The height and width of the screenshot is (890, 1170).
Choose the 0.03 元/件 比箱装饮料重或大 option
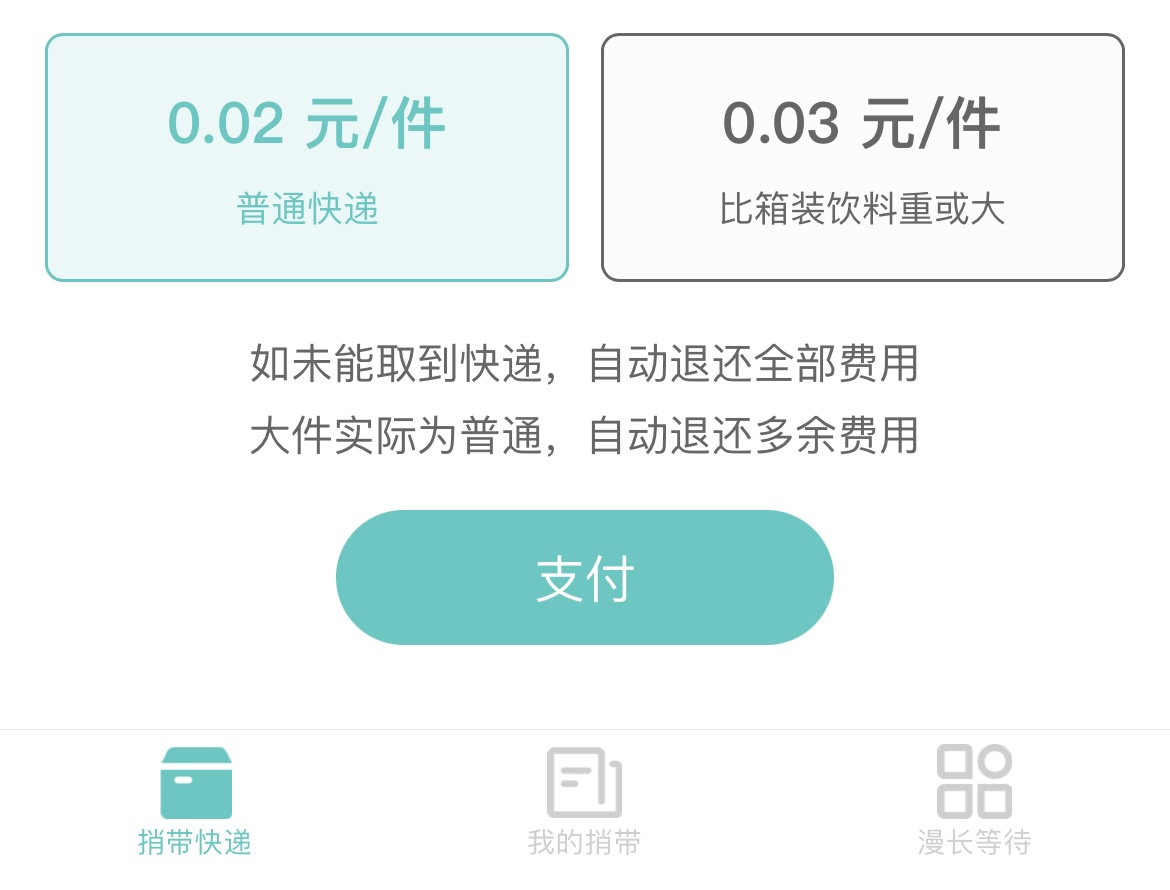tap(862, 158)
